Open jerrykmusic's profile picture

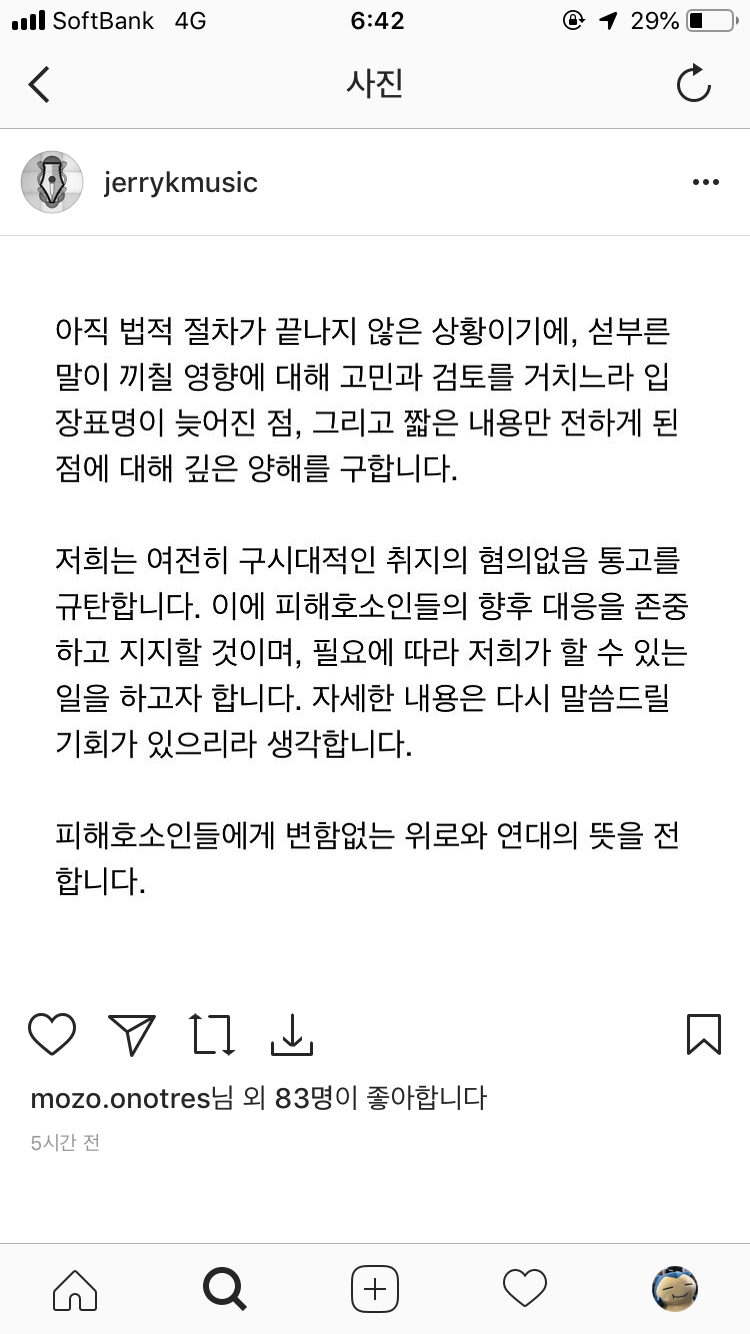pyautogui.click(x=52, y=182)
